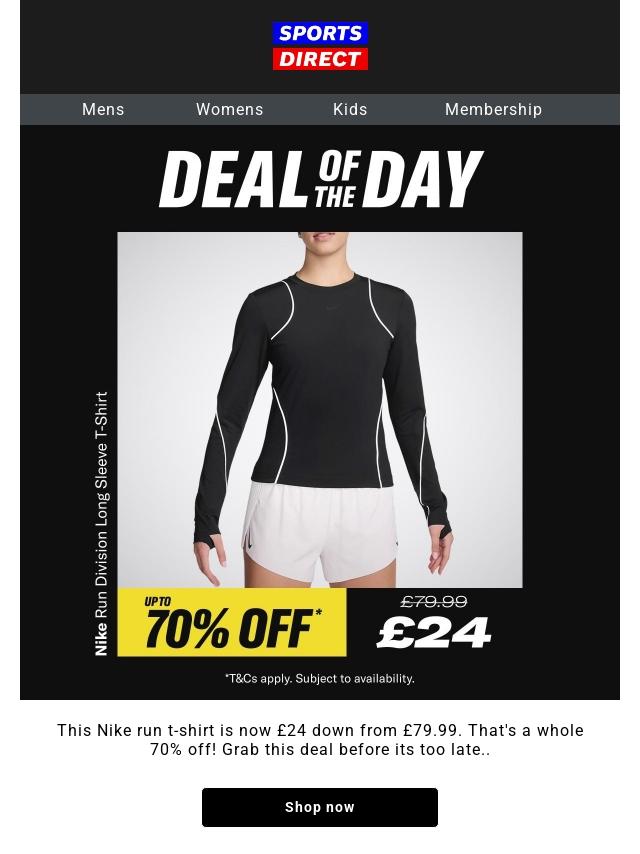
Task: Browse the Kids category
Action: tap(350, 110)
